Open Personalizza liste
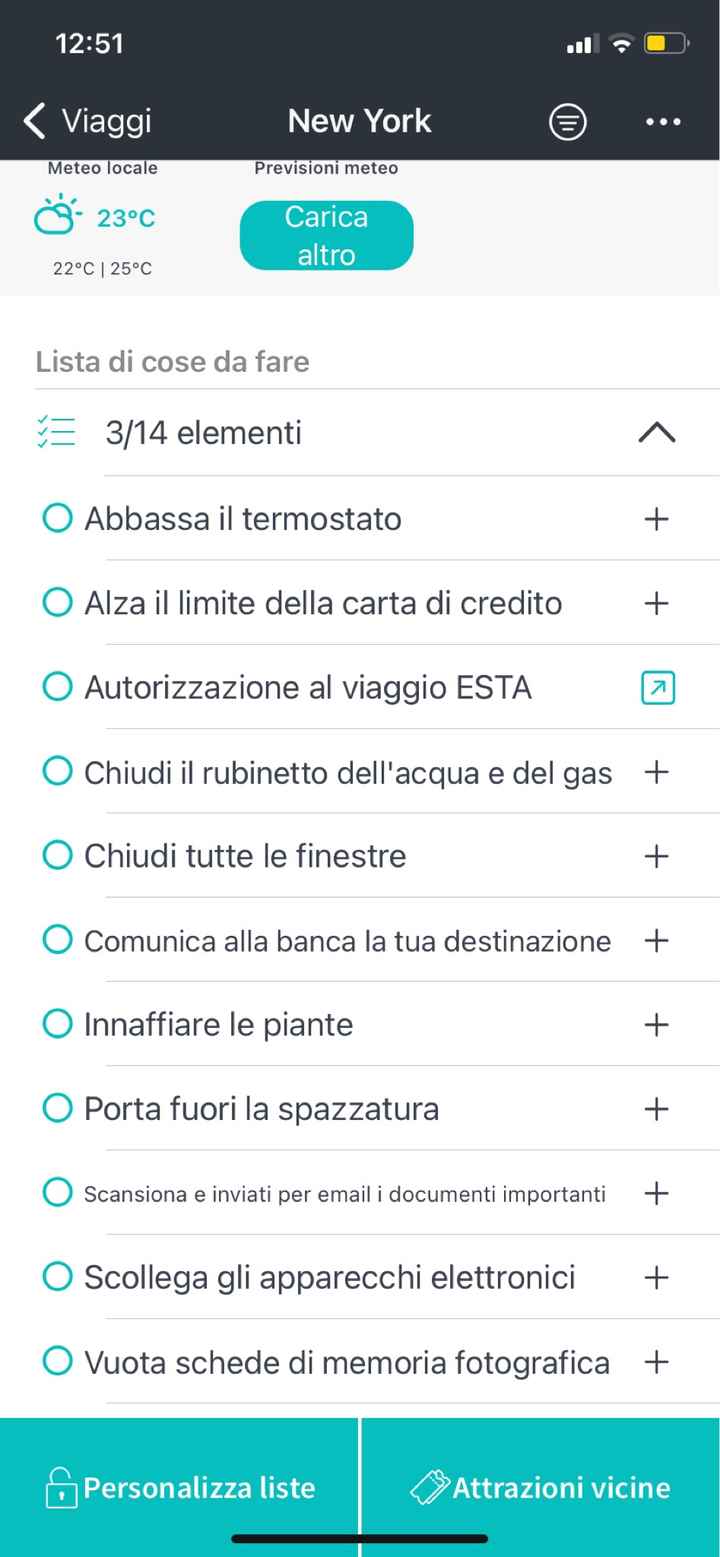 (x=180, y=1487)
